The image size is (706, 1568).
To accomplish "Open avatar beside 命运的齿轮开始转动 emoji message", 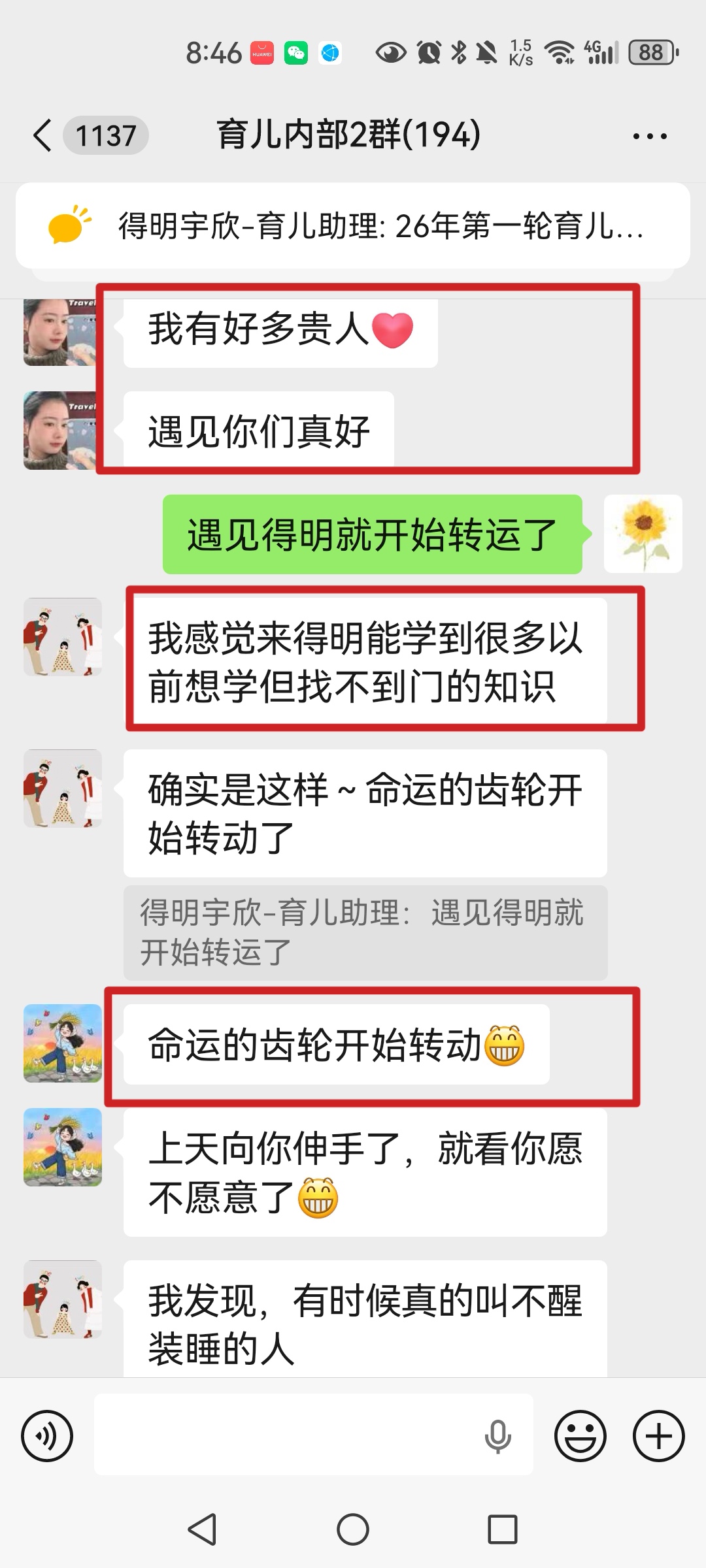I will point(63,1043).
